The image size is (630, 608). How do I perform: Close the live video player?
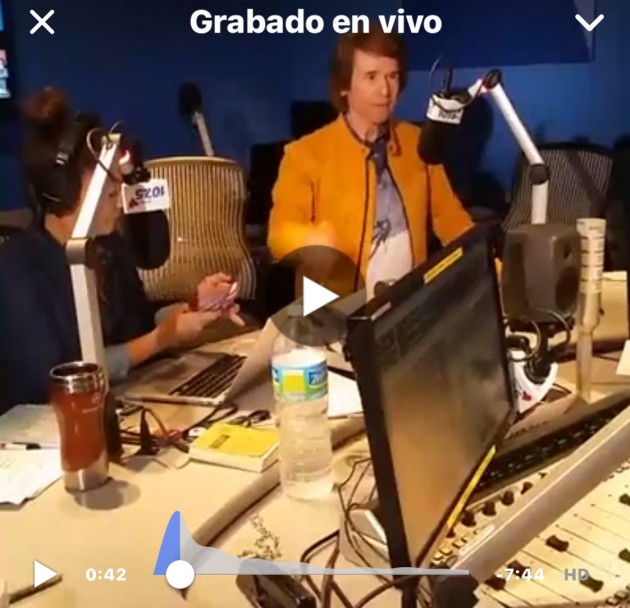pyautogui.click(x=42, y=22)
